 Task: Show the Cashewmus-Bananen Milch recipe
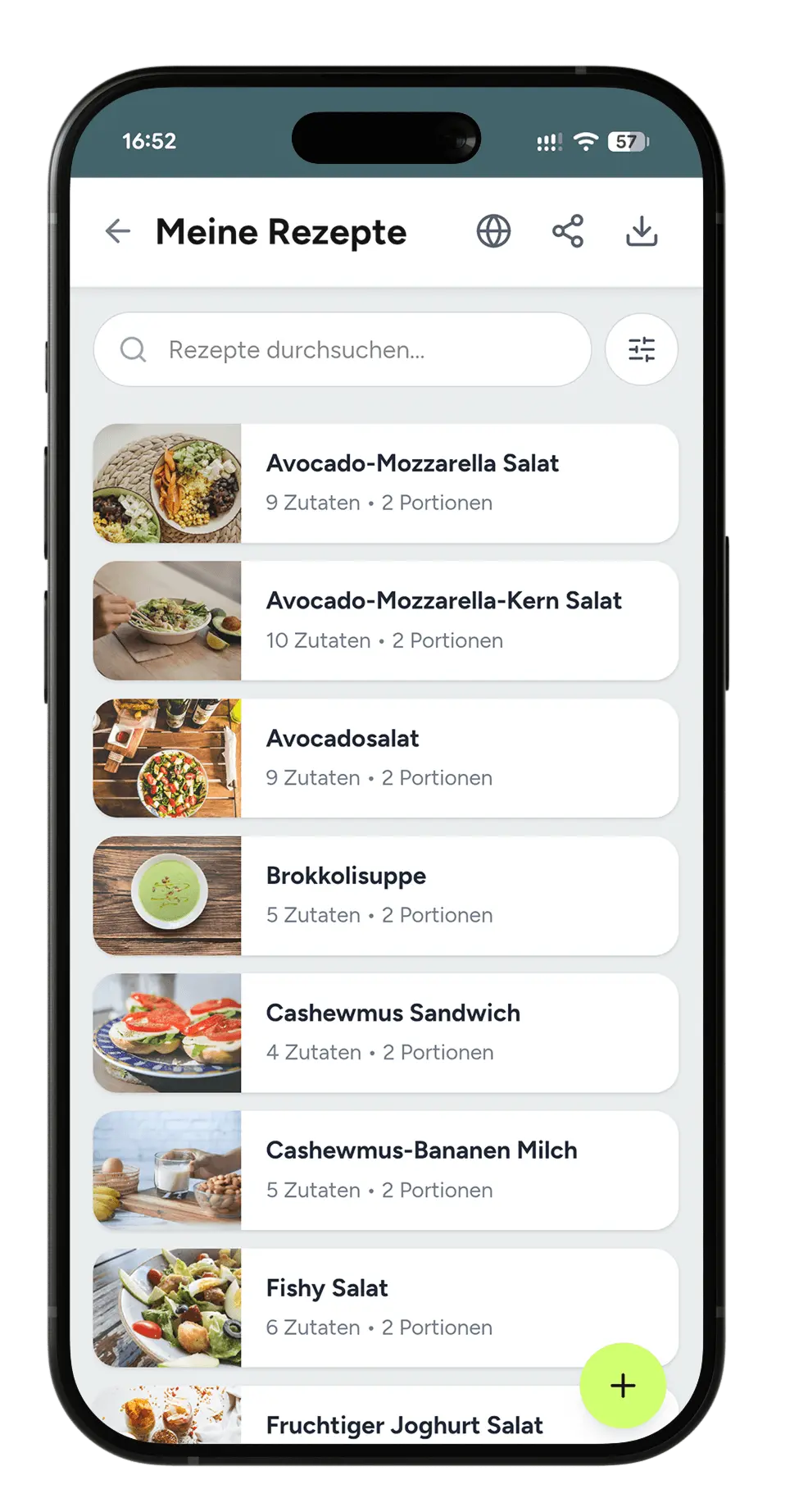coord(385,1170)
